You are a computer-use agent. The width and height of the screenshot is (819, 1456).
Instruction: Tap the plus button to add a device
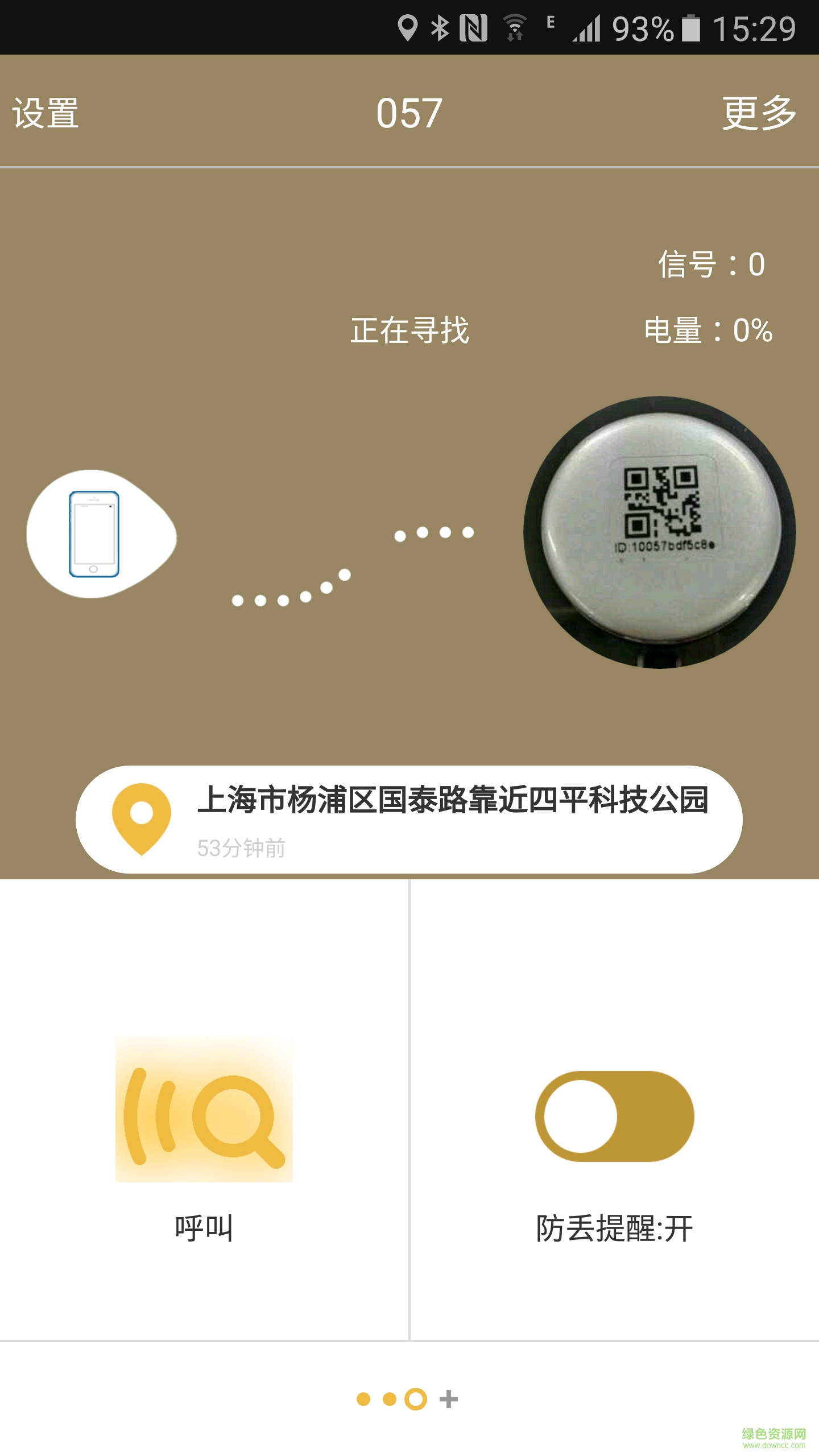pyautogui.click(x=448, y=1399)
